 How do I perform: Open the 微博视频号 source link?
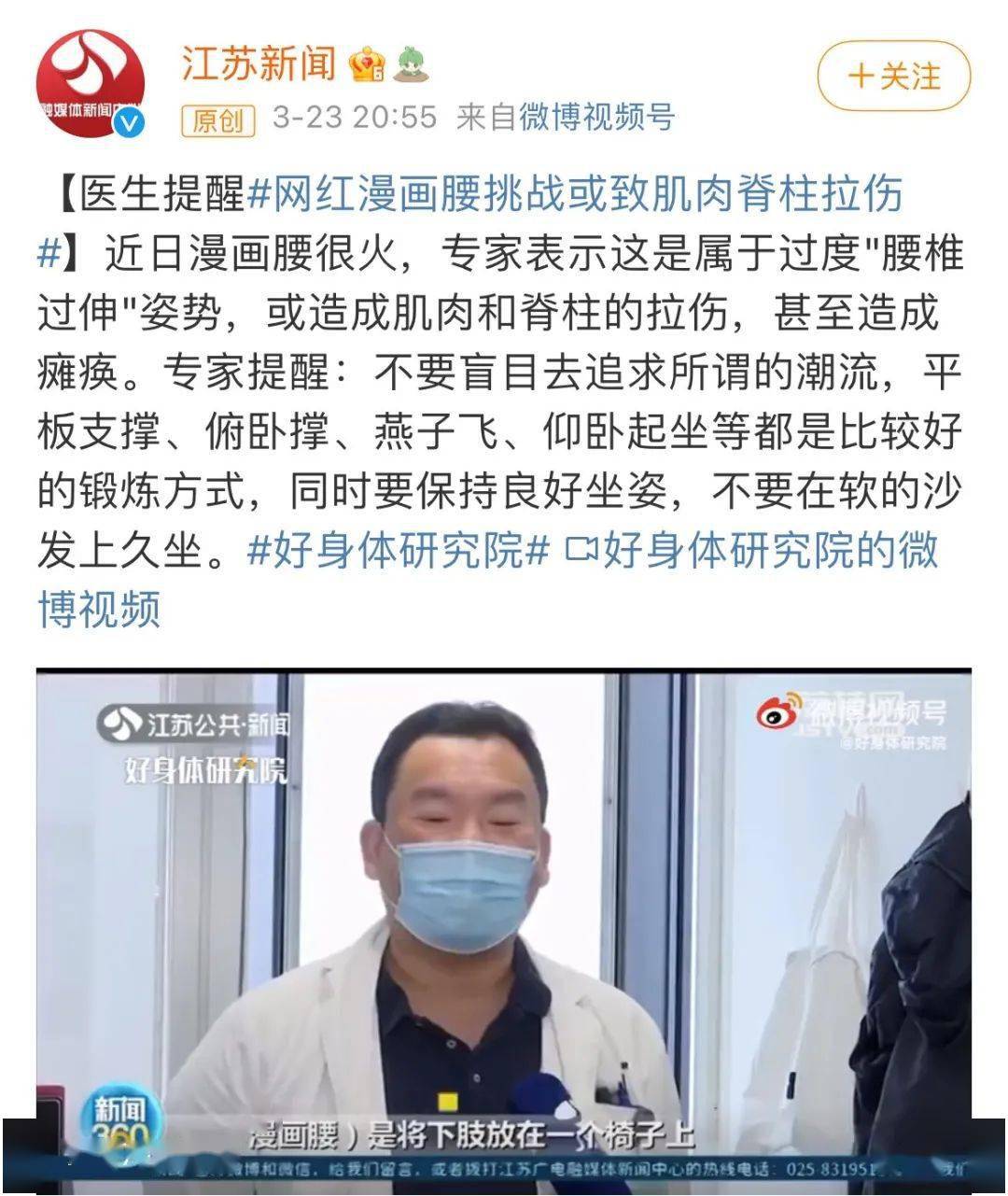click(596, 117)
